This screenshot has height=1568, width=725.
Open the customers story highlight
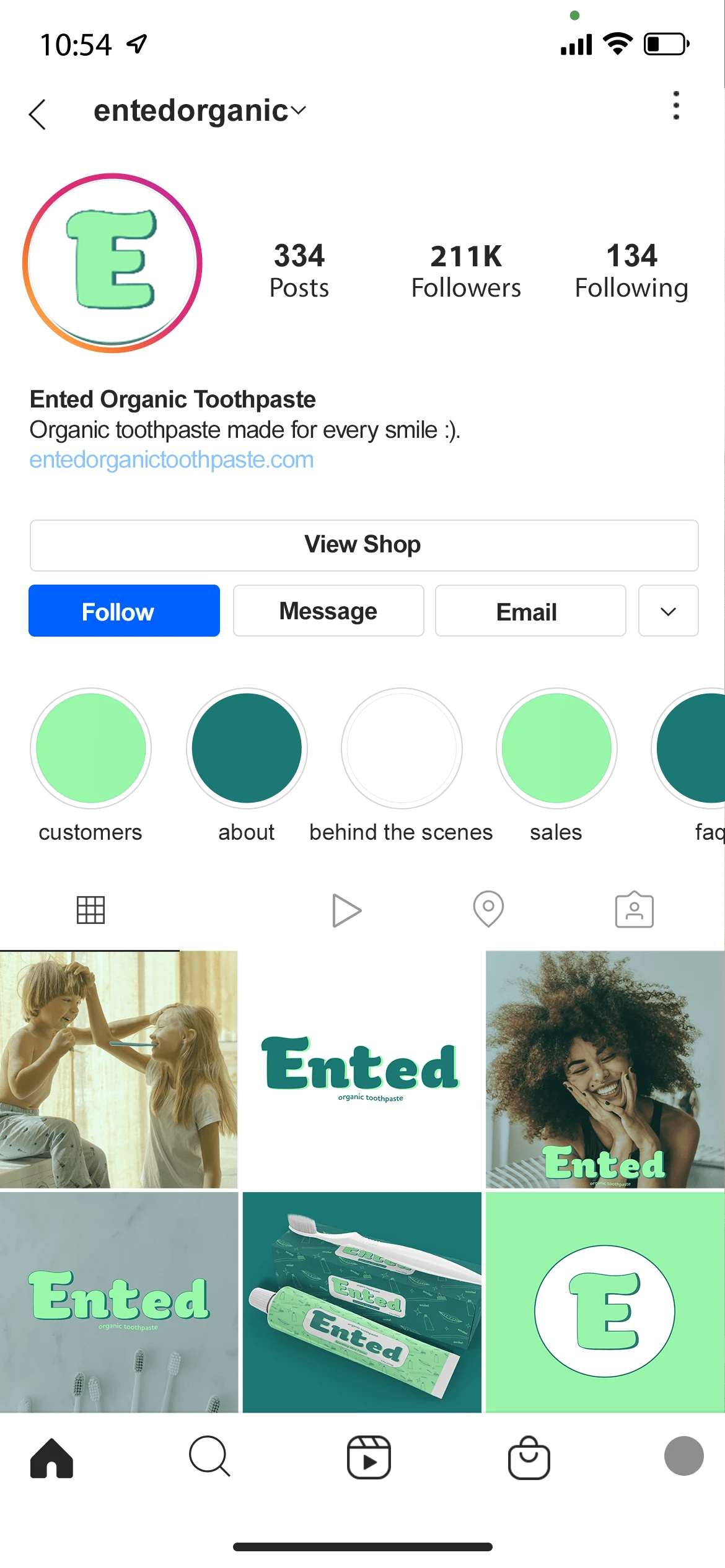91,748
